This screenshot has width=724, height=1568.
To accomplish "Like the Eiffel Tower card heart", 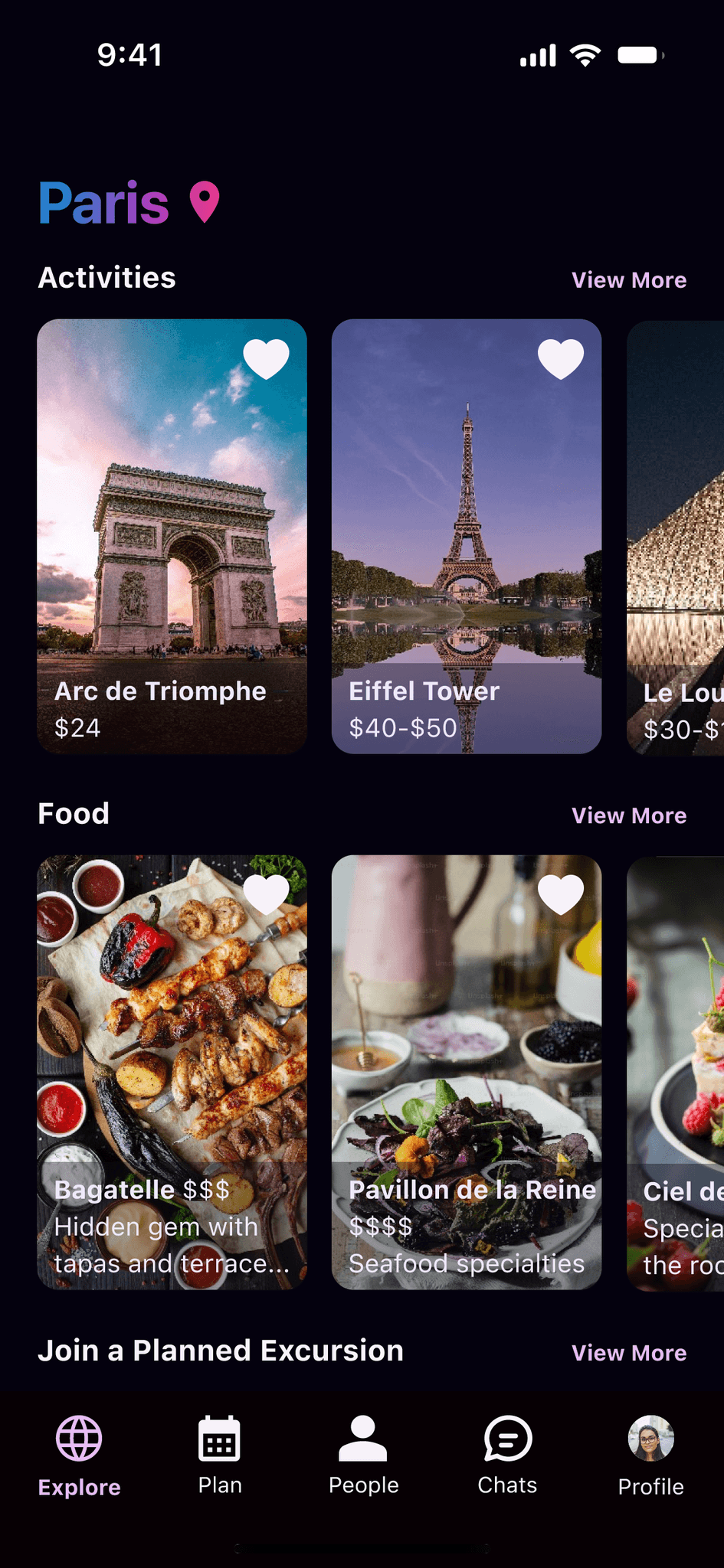I will click(560, 358).
